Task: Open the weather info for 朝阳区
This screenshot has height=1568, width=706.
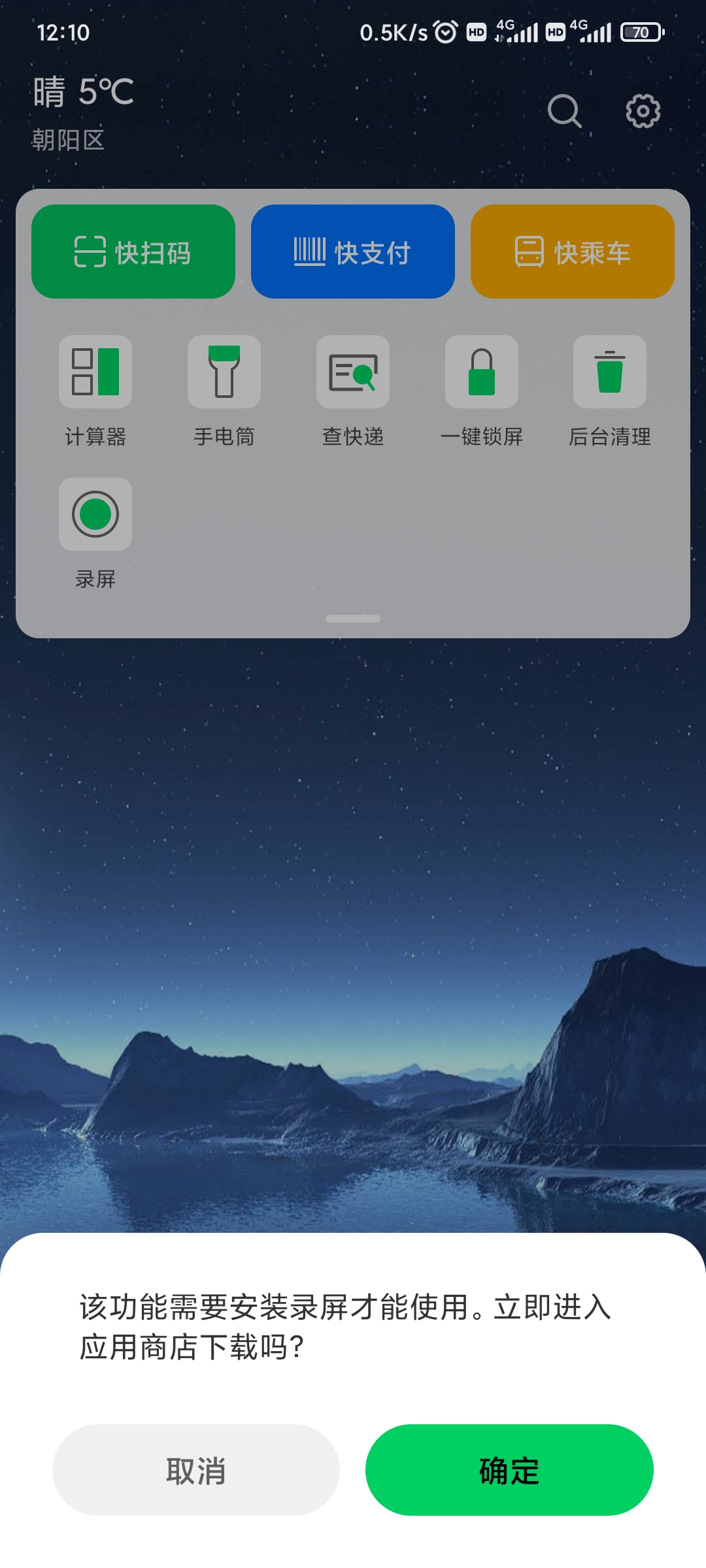Action: click(x=84, y=114)
